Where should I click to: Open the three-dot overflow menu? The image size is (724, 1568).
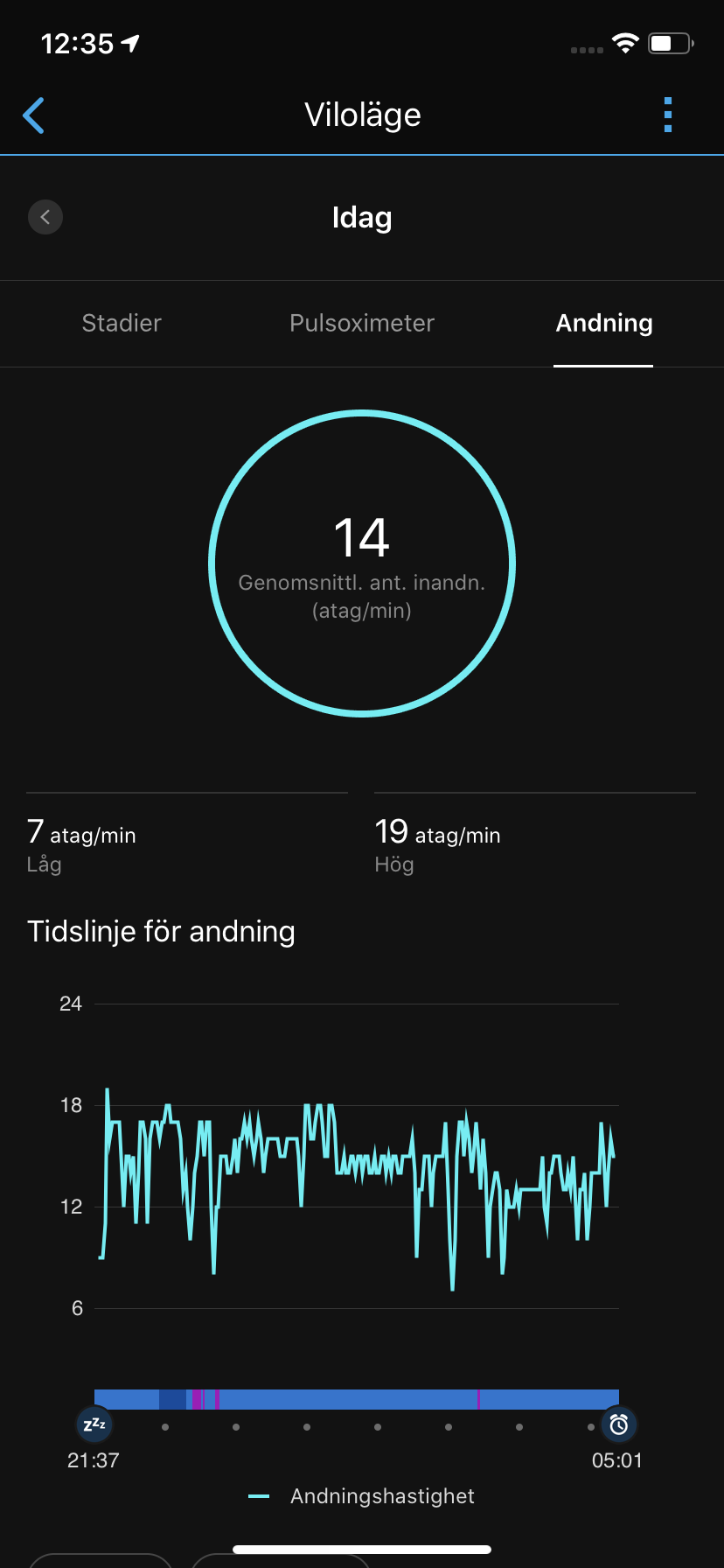[668, 115]
